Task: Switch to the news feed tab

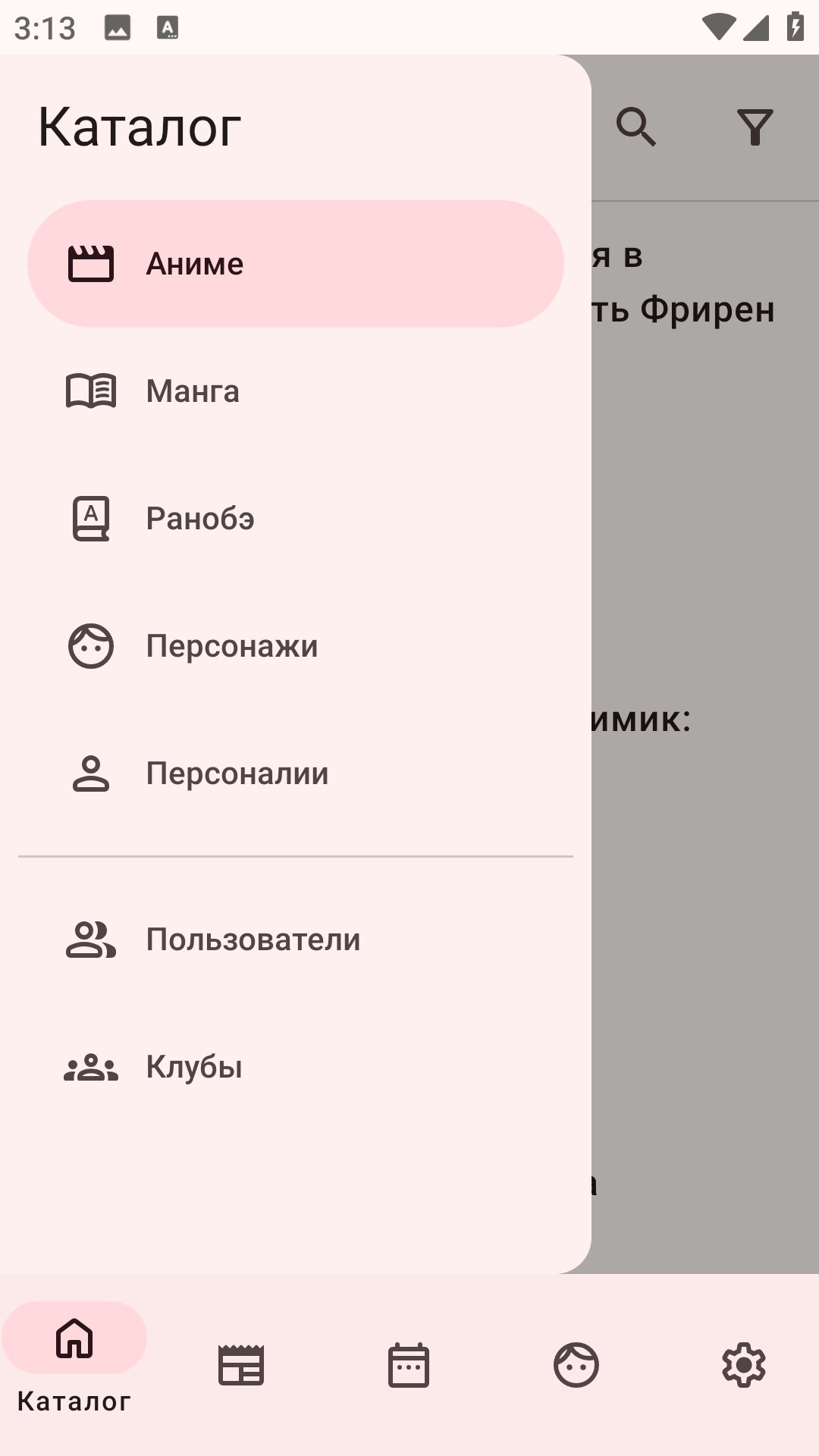Action: point(241,1365)
